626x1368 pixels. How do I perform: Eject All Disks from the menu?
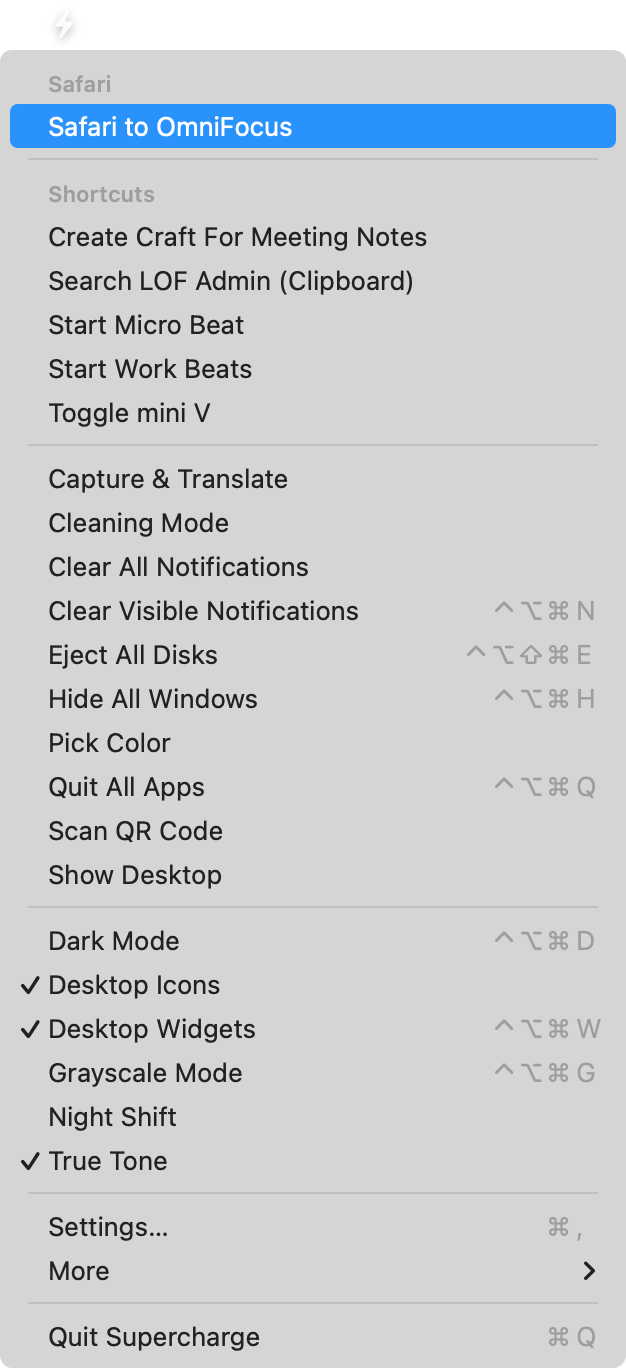coord(313,655)
